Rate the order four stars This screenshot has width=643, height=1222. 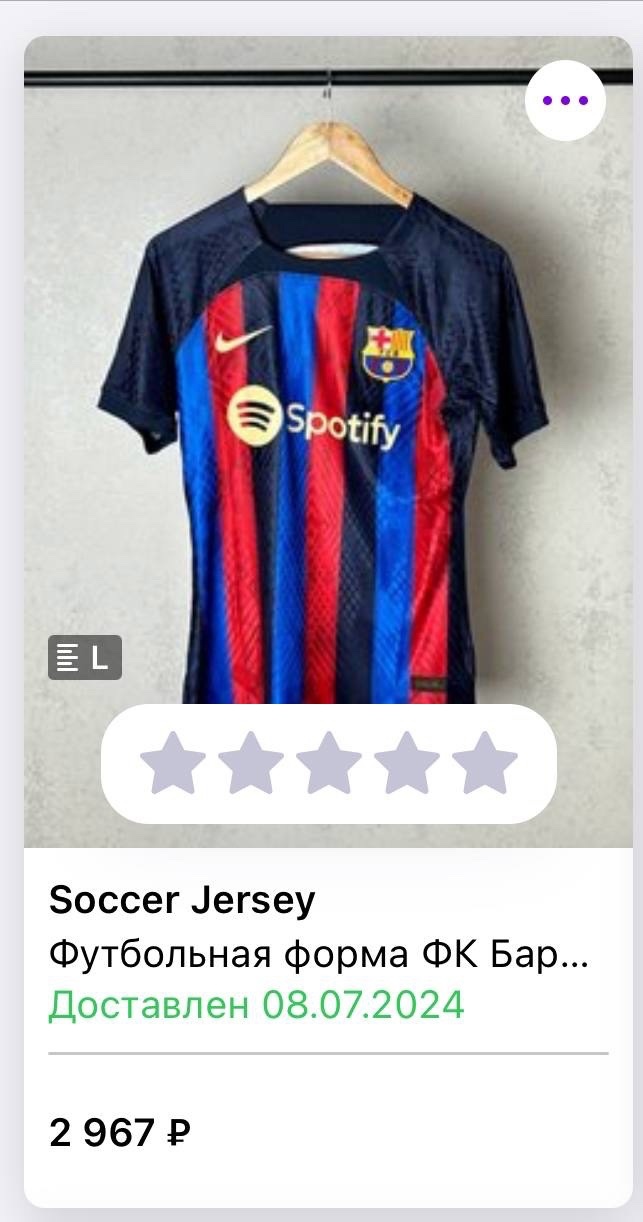(x=407, y=763)
